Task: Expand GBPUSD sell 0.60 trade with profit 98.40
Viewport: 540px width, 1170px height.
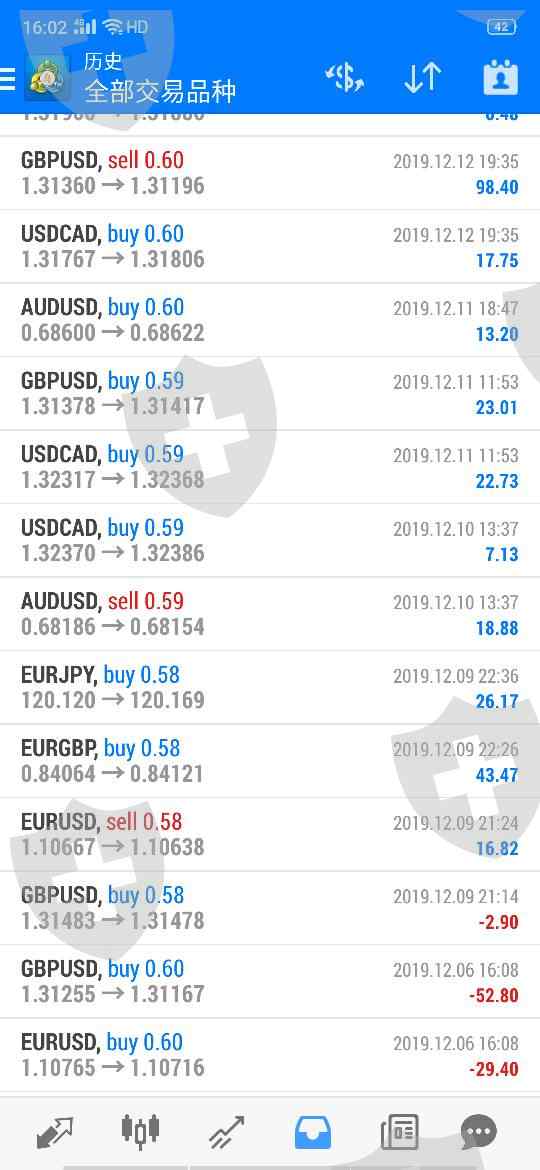Action: pyautogui.click(x=270, y=173)
